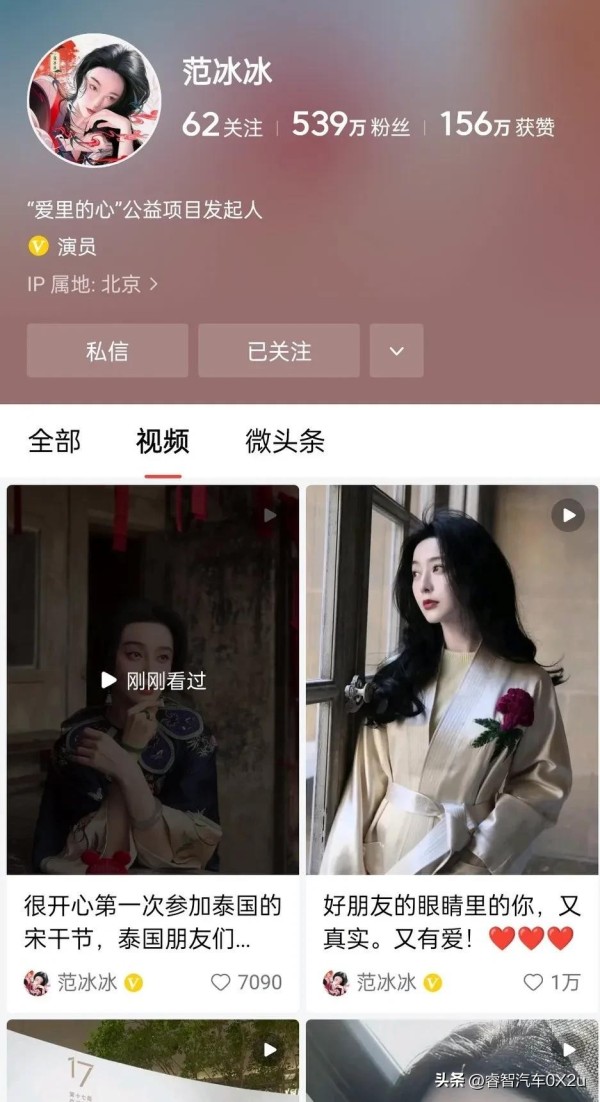Select the 视频 tab
The image size is (600, 1102).
[x=163, y=441]
